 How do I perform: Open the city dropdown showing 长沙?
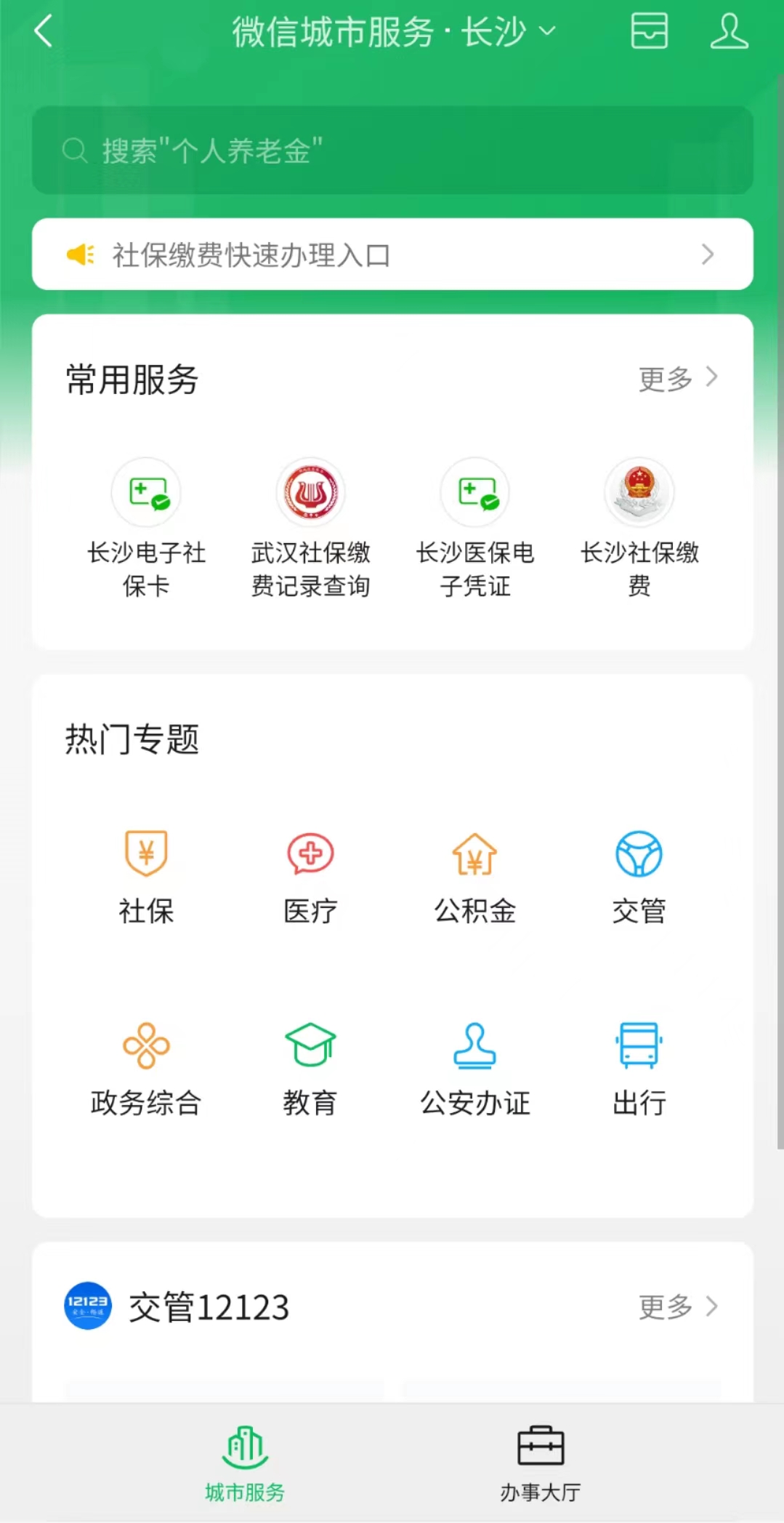point(509,32)
